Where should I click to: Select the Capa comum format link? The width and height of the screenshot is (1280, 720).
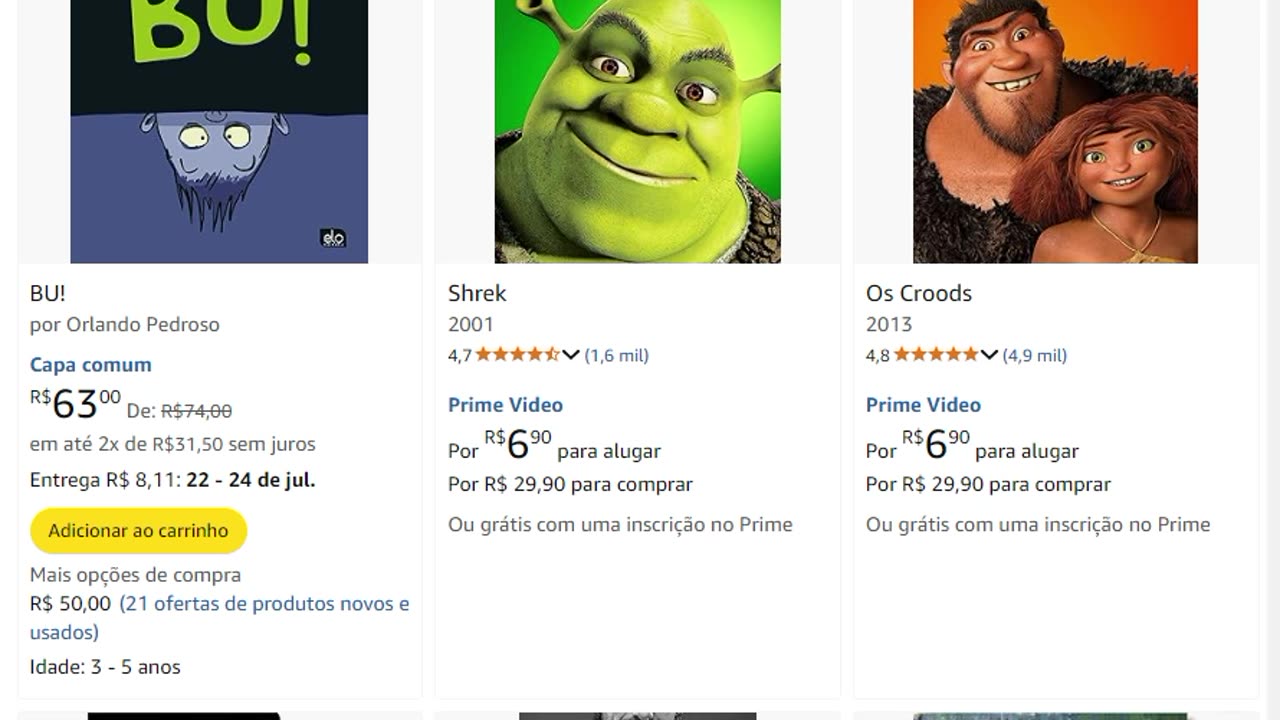tap(90, 365)
